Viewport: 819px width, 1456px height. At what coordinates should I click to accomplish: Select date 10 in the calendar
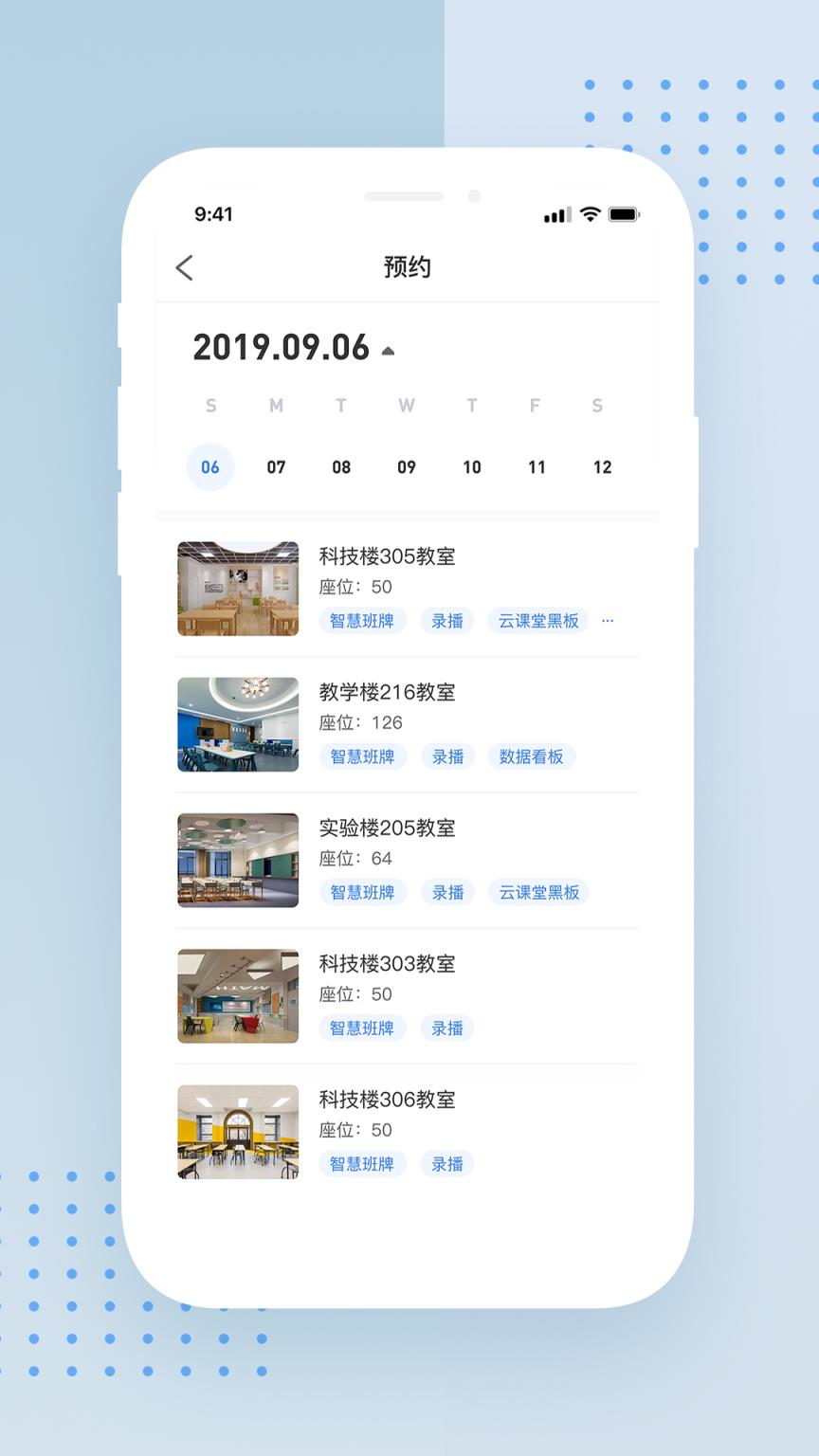click(x=471, y=466)
